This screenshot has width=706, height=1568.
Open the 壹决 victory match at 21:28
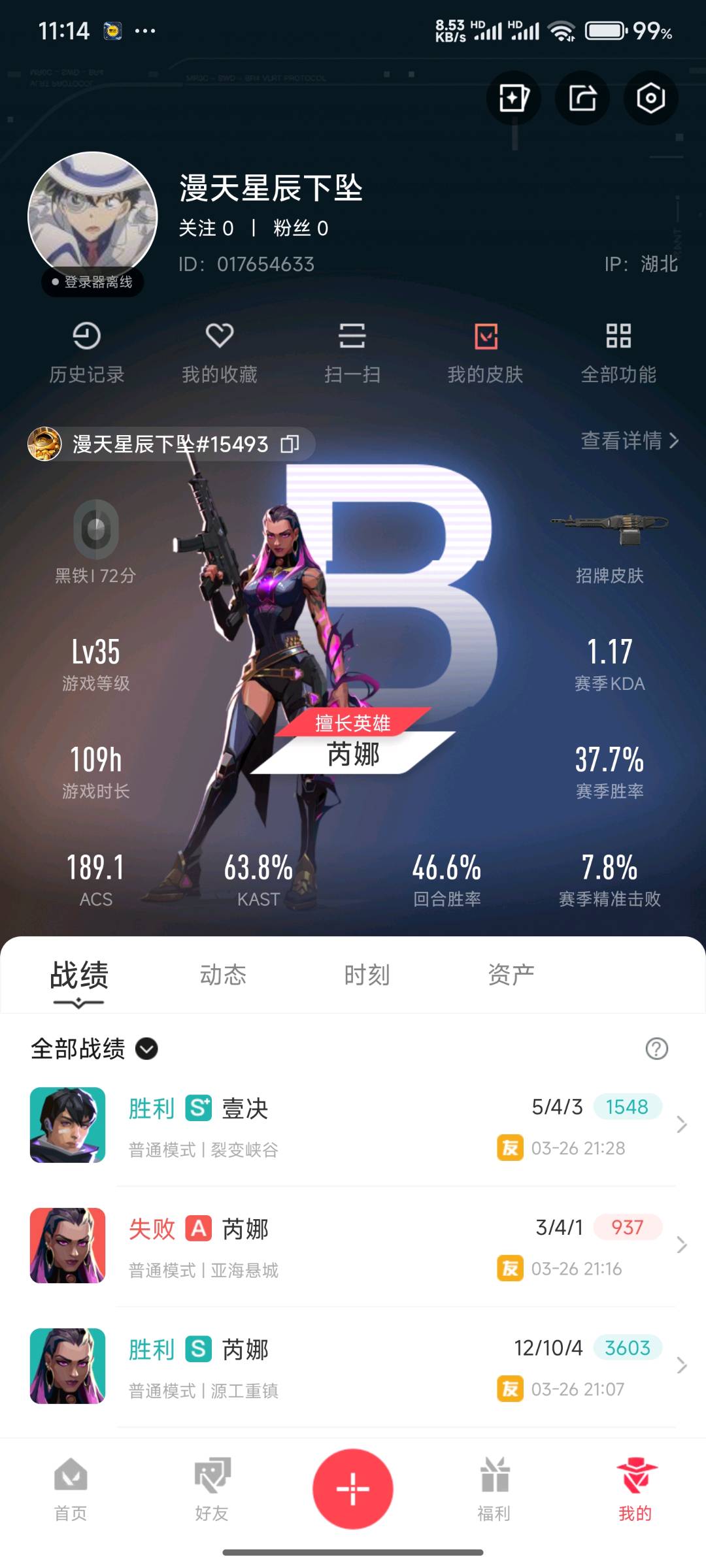pyautogui.click(x=353, y=1126)
